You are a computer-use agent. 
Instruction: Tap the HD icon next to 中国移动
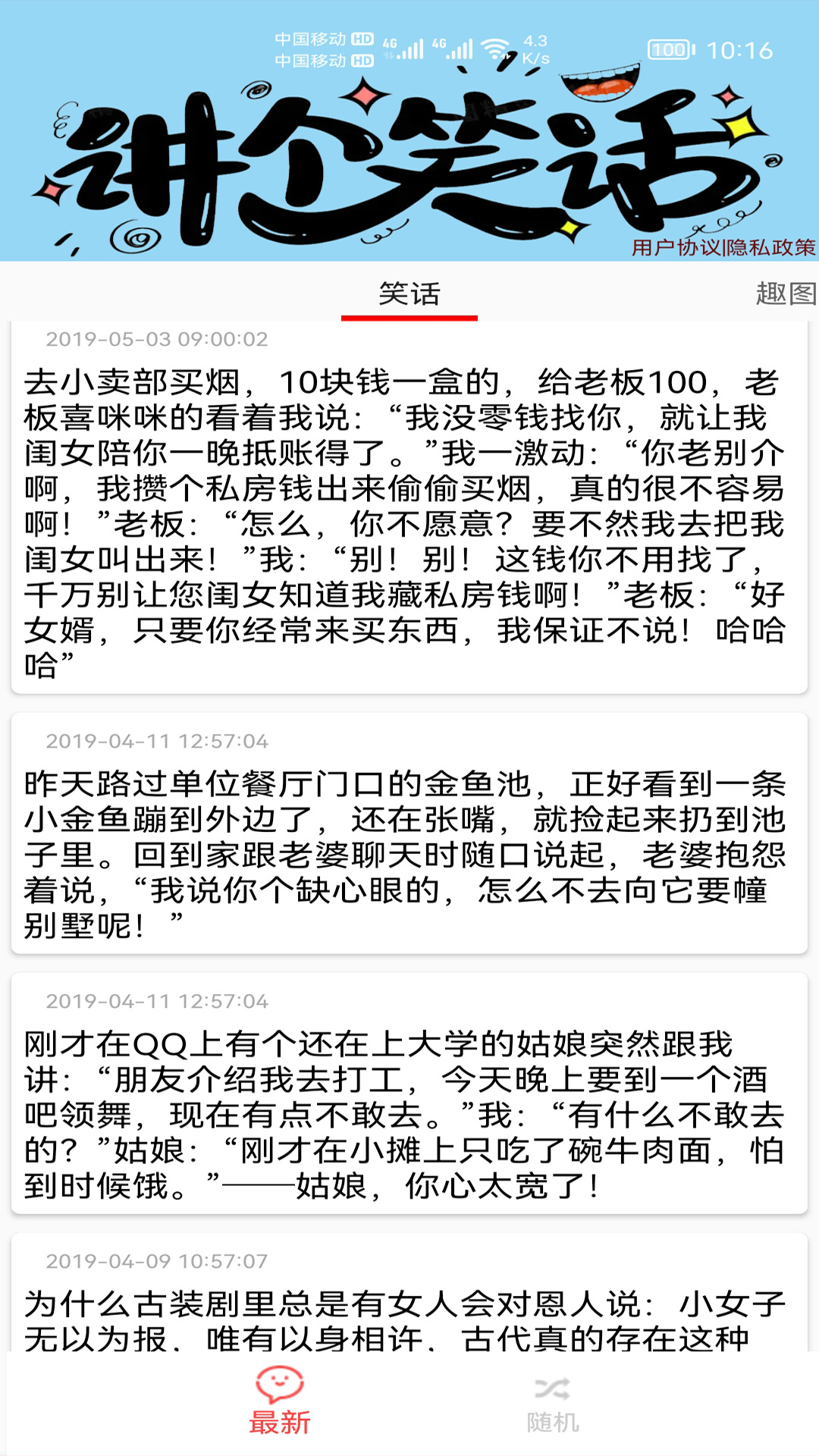[x=362, y=39]
